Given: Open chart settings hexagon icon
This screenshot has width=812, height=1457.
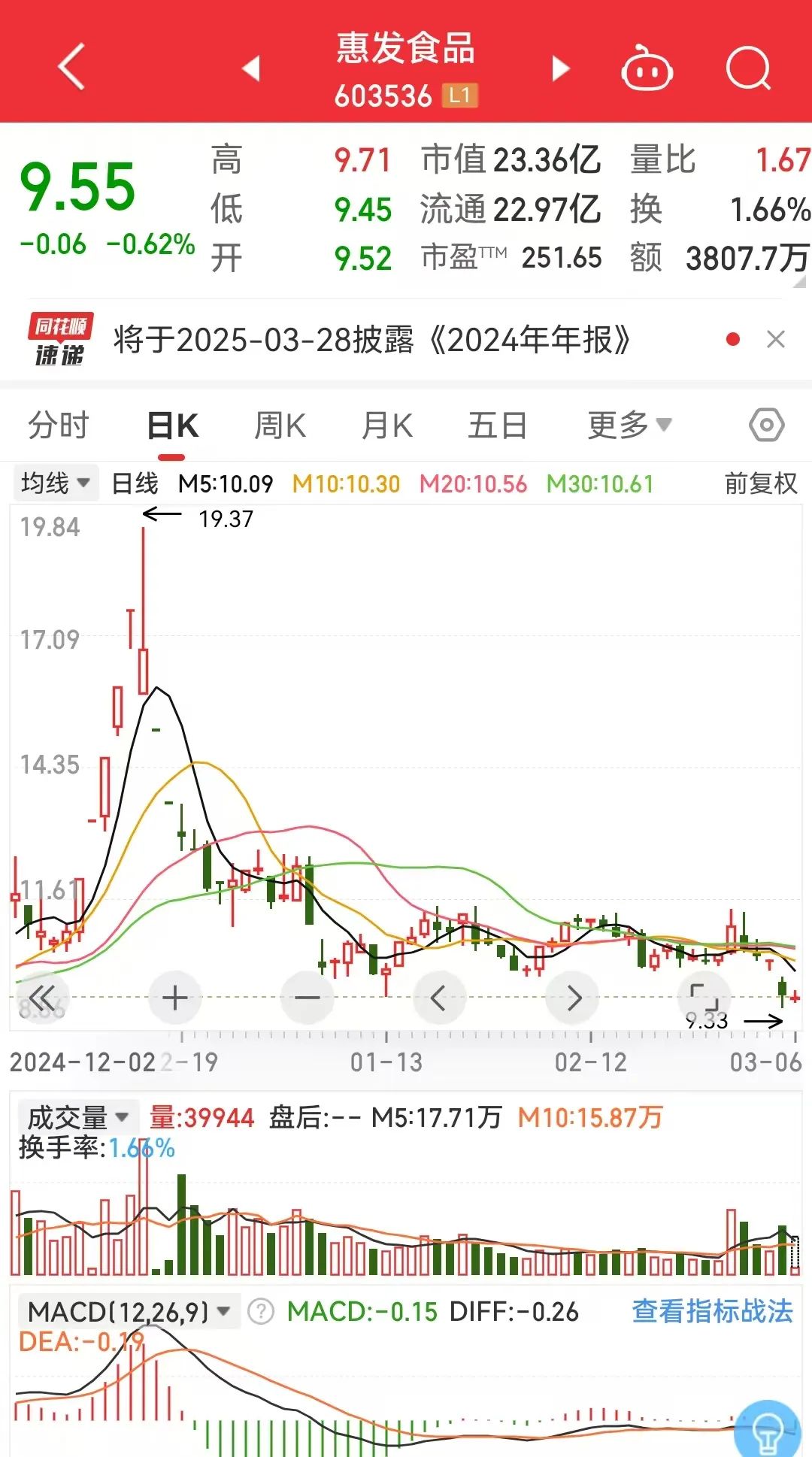Looking at the screenshot, I should (766, 426).
